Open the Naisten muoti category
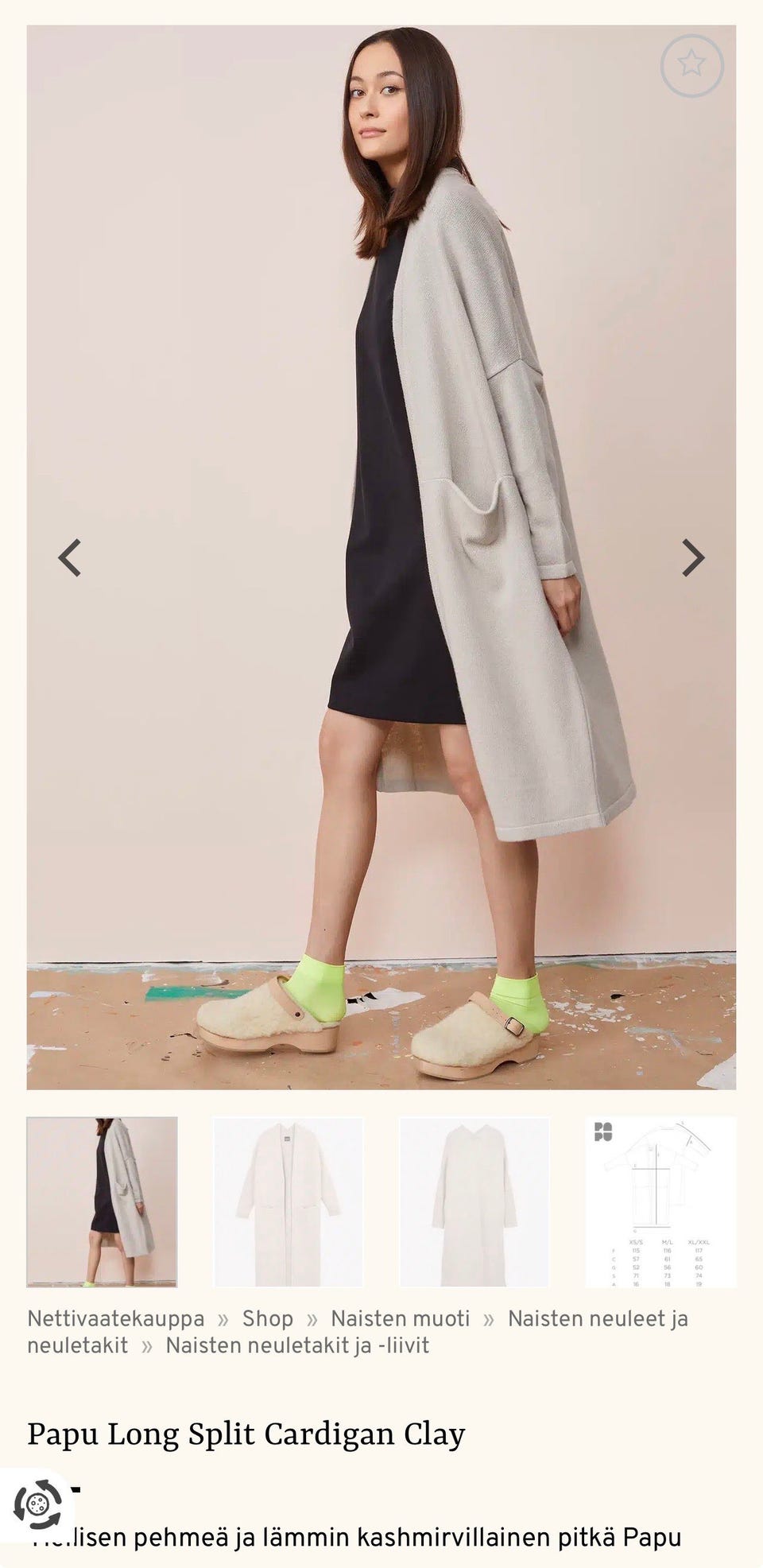763x1568 pixels. (401, 1318)
